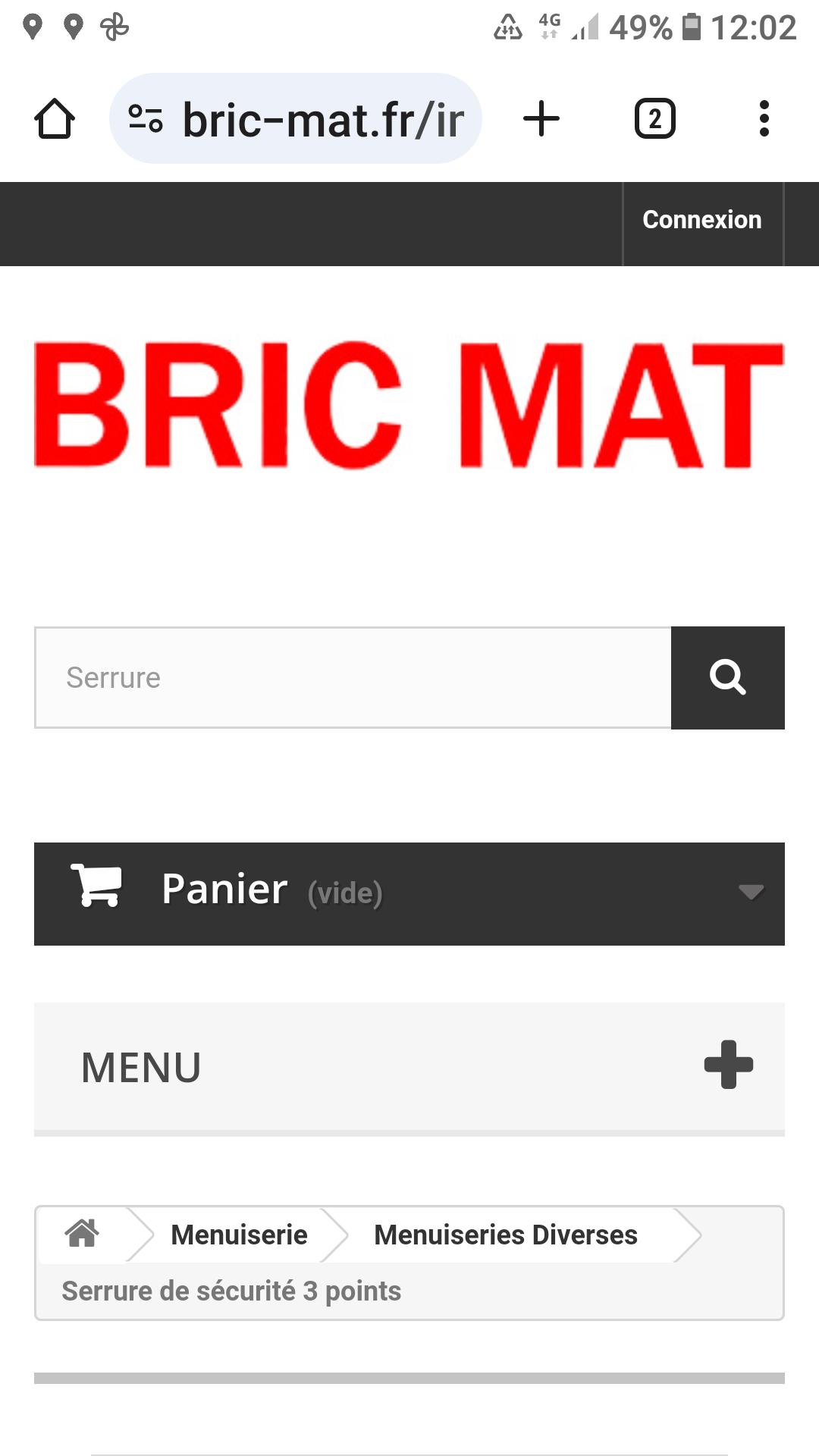
Task: Open a new browser tab
Action: coord(541,119)
